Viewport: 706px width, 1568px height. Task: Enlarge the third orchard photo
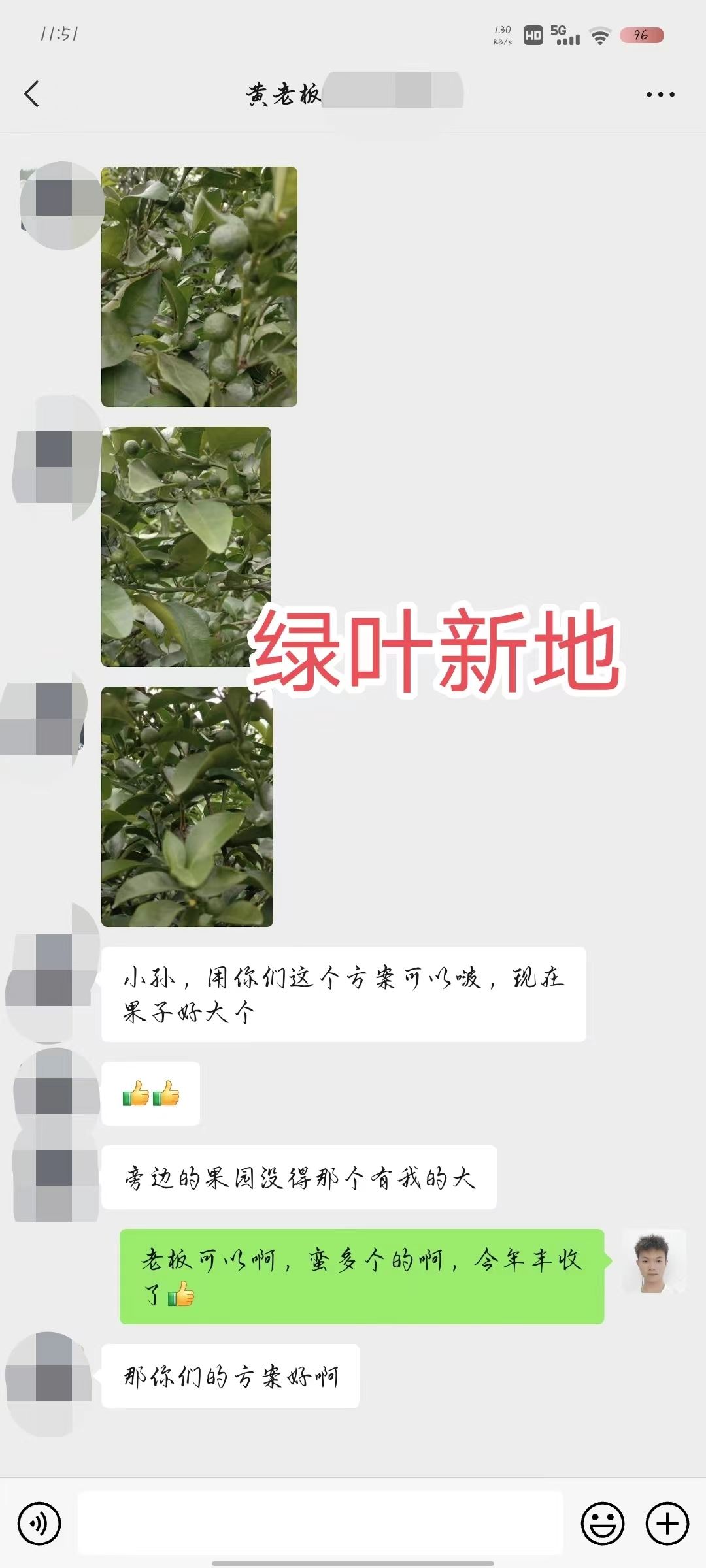pos(187,806)
